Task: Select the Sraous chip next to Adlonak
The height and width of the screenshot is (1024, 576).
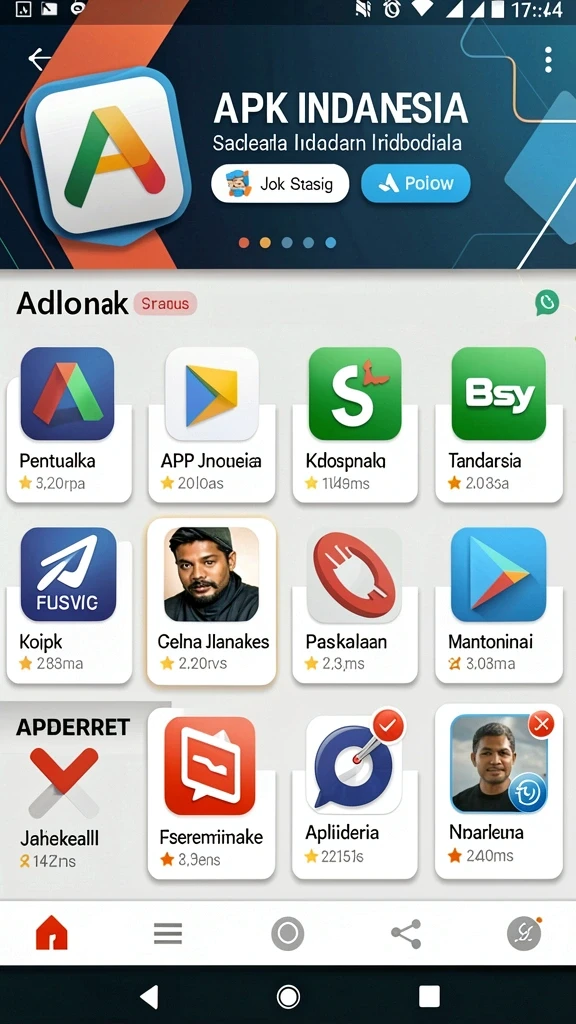Action: (165, 304)
